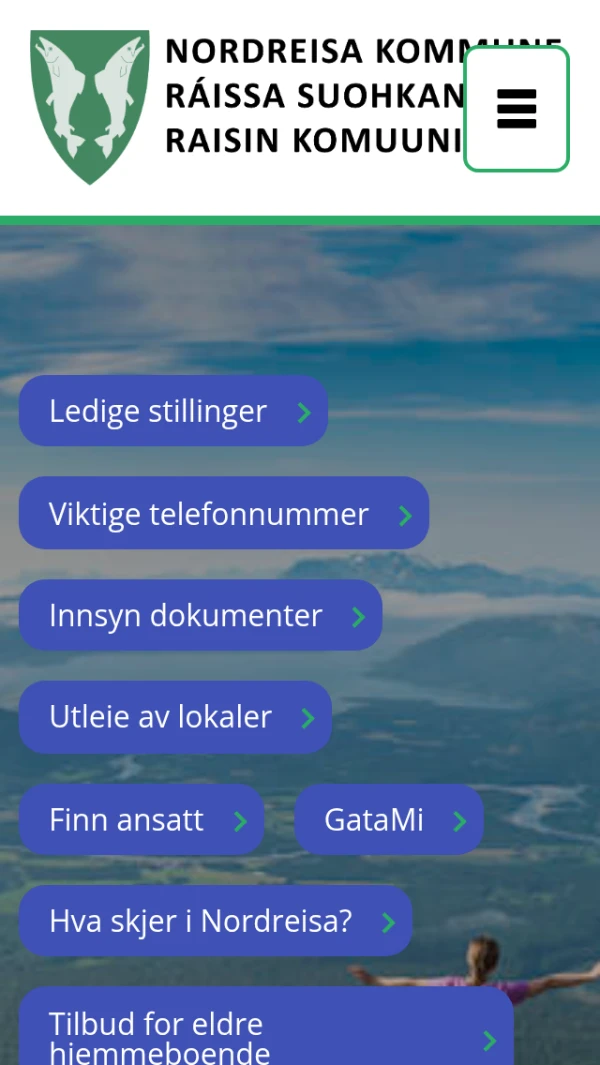Open the Finn ansatt shortcut
Image resolution: width=600 pixels, height=1065 pixels.
point(141,820)
